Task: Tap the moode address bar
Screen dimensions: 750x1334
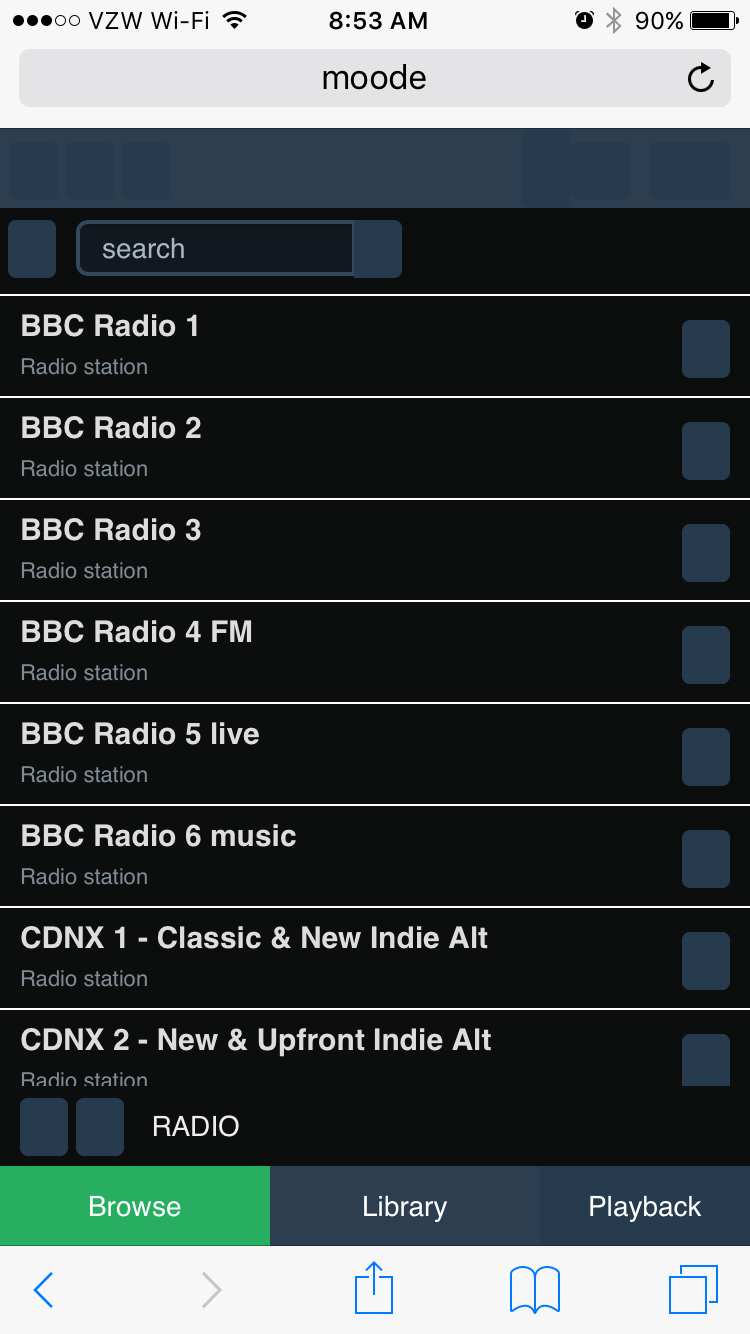Action: click(375, 78)
